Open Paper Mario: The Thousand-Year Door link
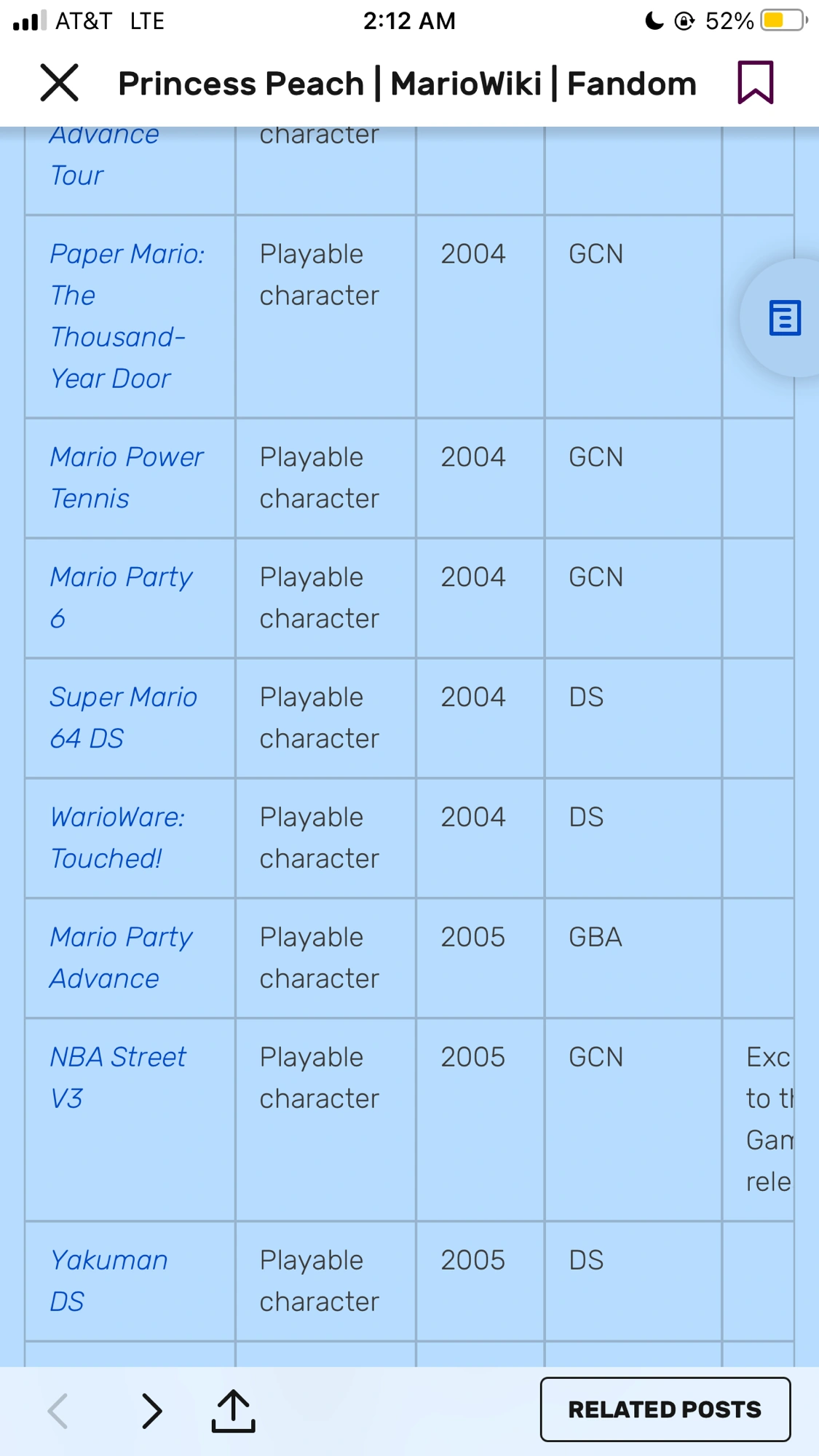Image resolution: width=819 pixels, height=1456 pixels. point(116,316)
